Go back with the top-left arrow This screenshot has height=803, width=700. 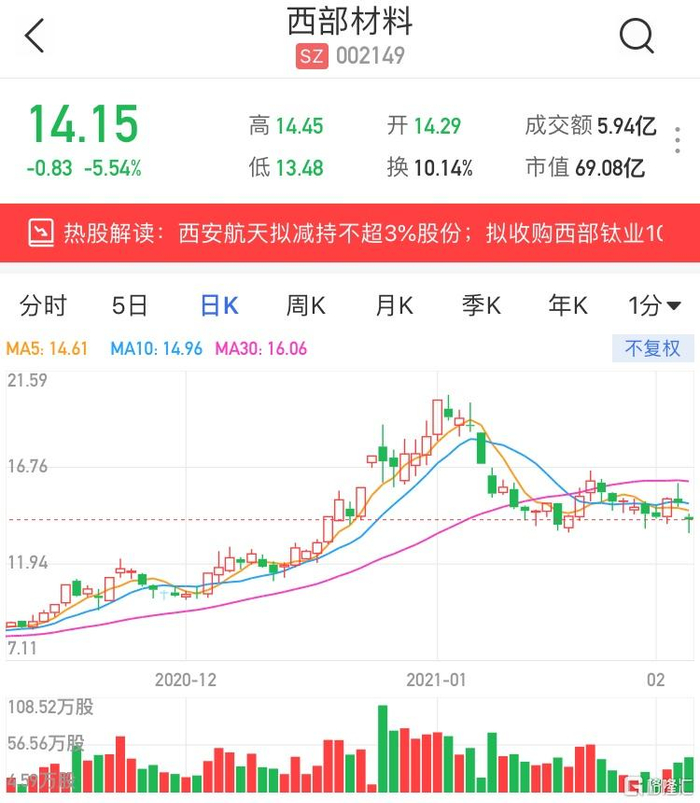pos(35,37)
